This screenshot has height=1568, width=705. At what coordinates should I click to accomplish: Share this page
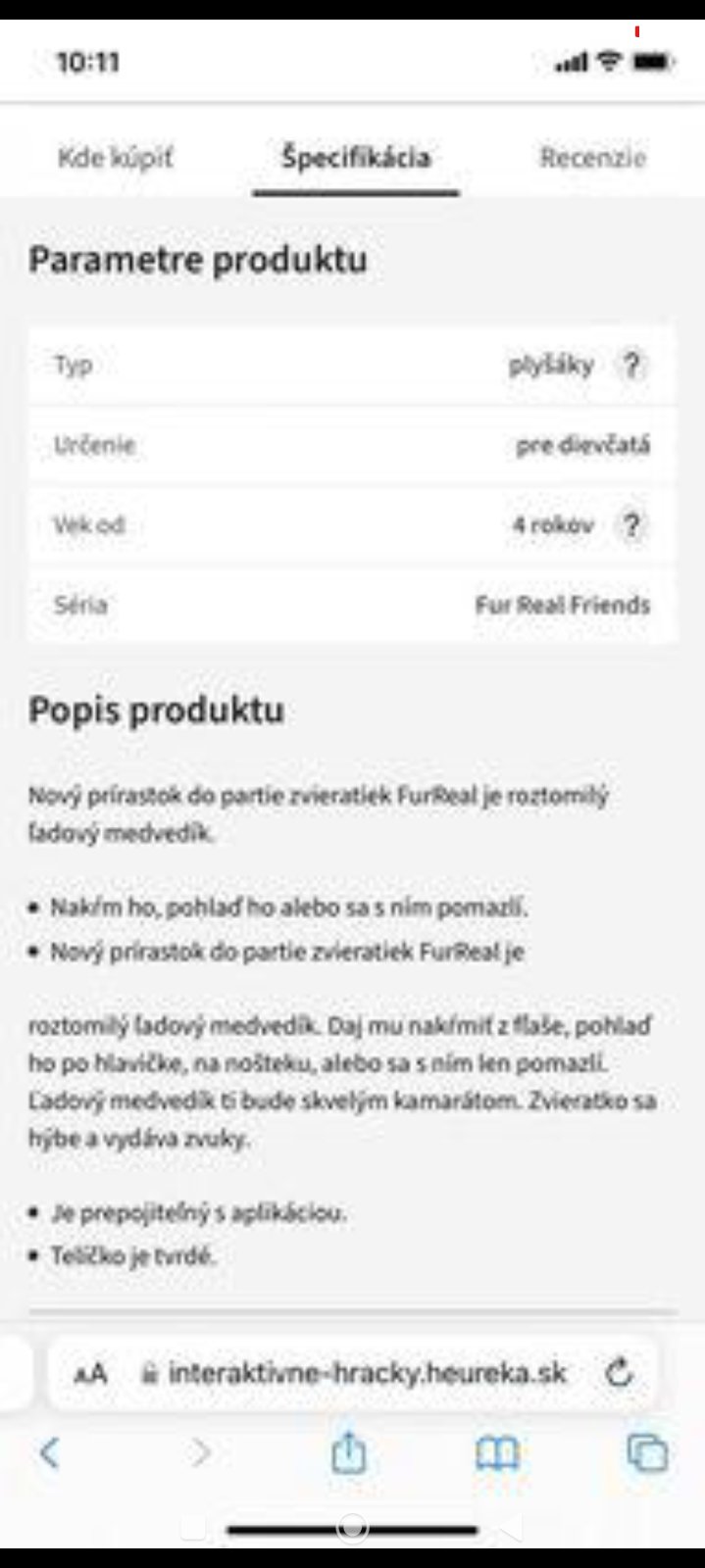tap(348, 1451)
